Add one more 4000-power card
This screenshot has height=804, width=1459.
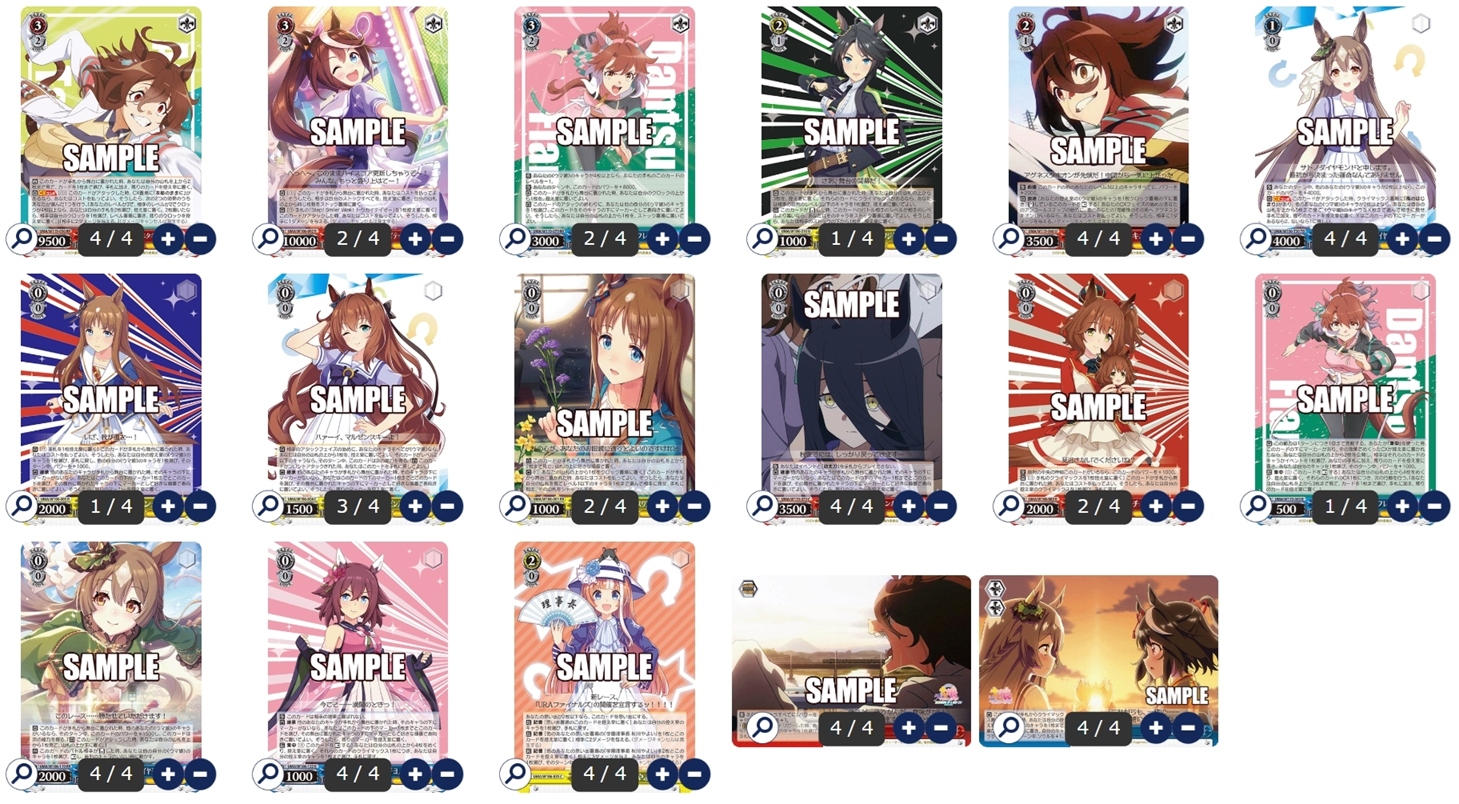[1402, 238]
